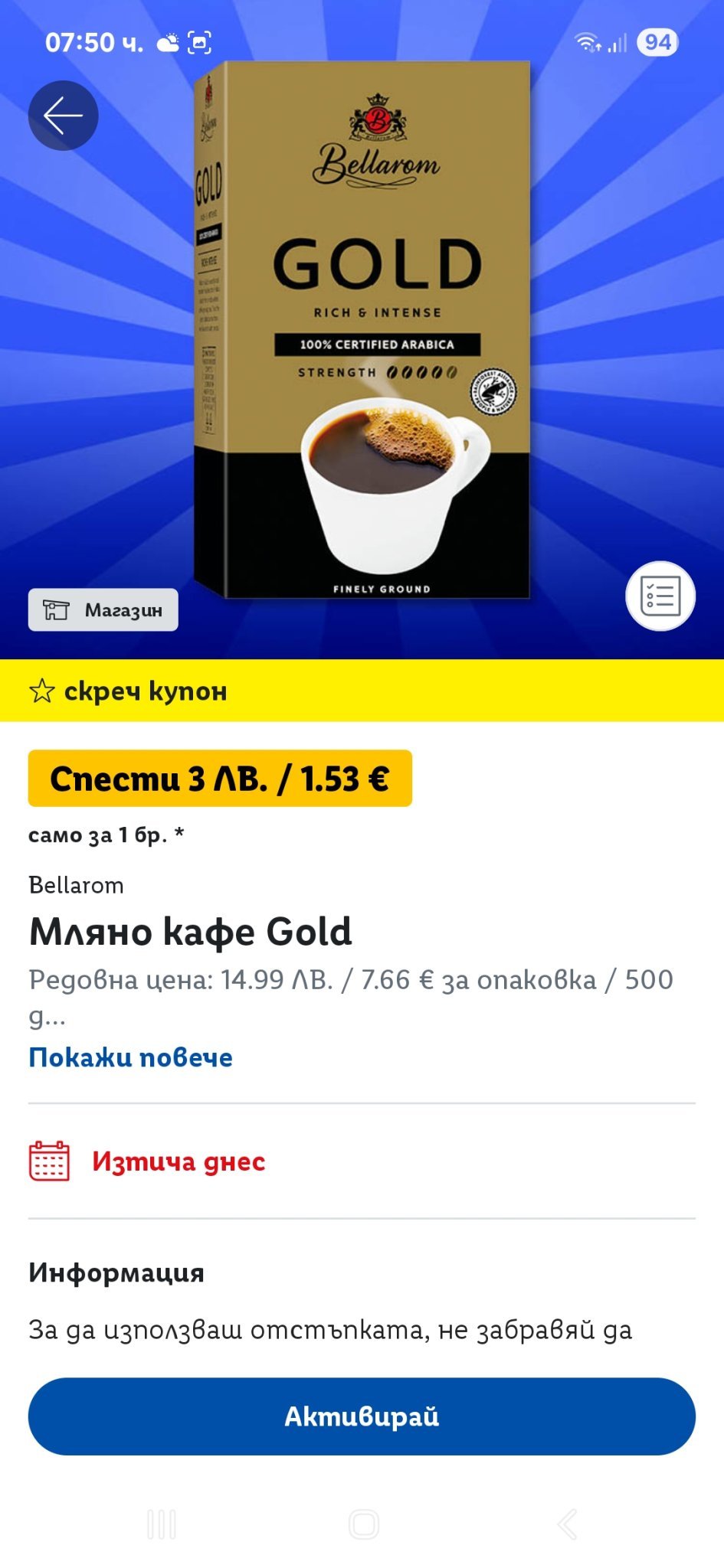Open recent apps from navigation bar
Viewport: 724px width, 1568px height.
pyautogui.click(x=162, y=1524)
